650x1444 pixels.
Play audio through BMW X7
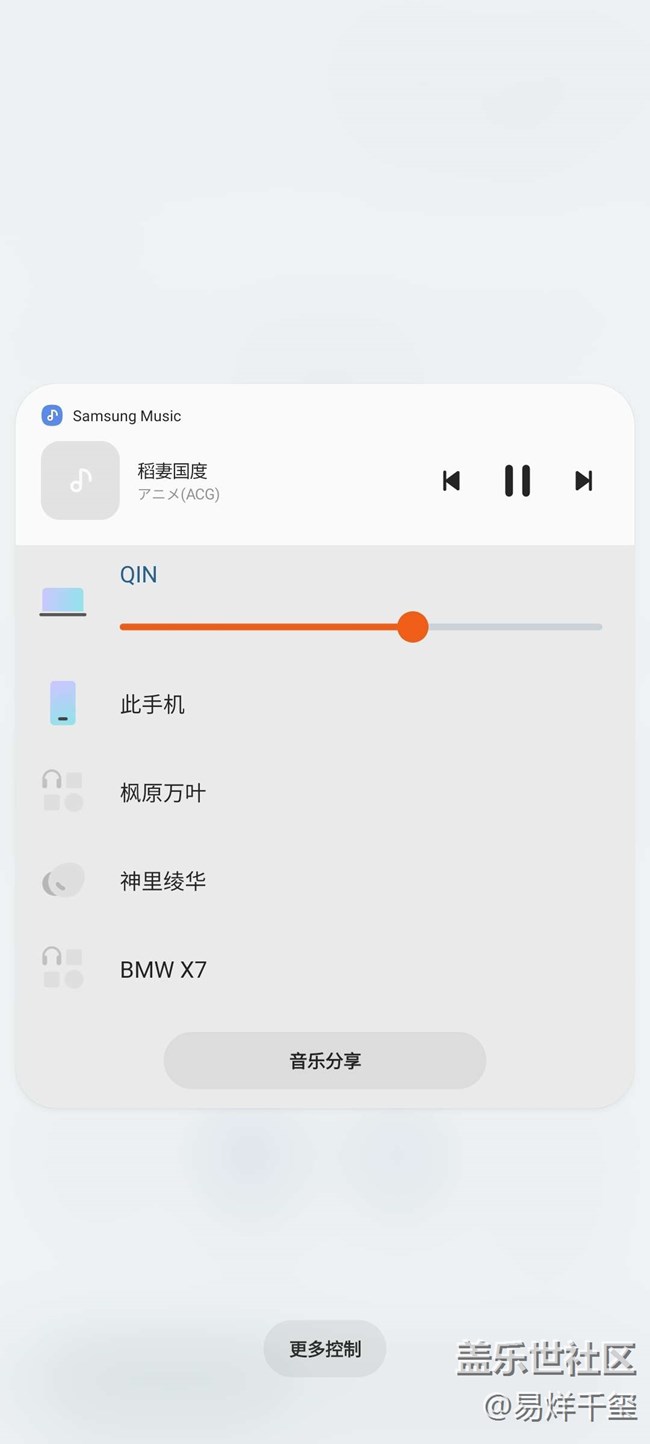click(x=325, y=968)
